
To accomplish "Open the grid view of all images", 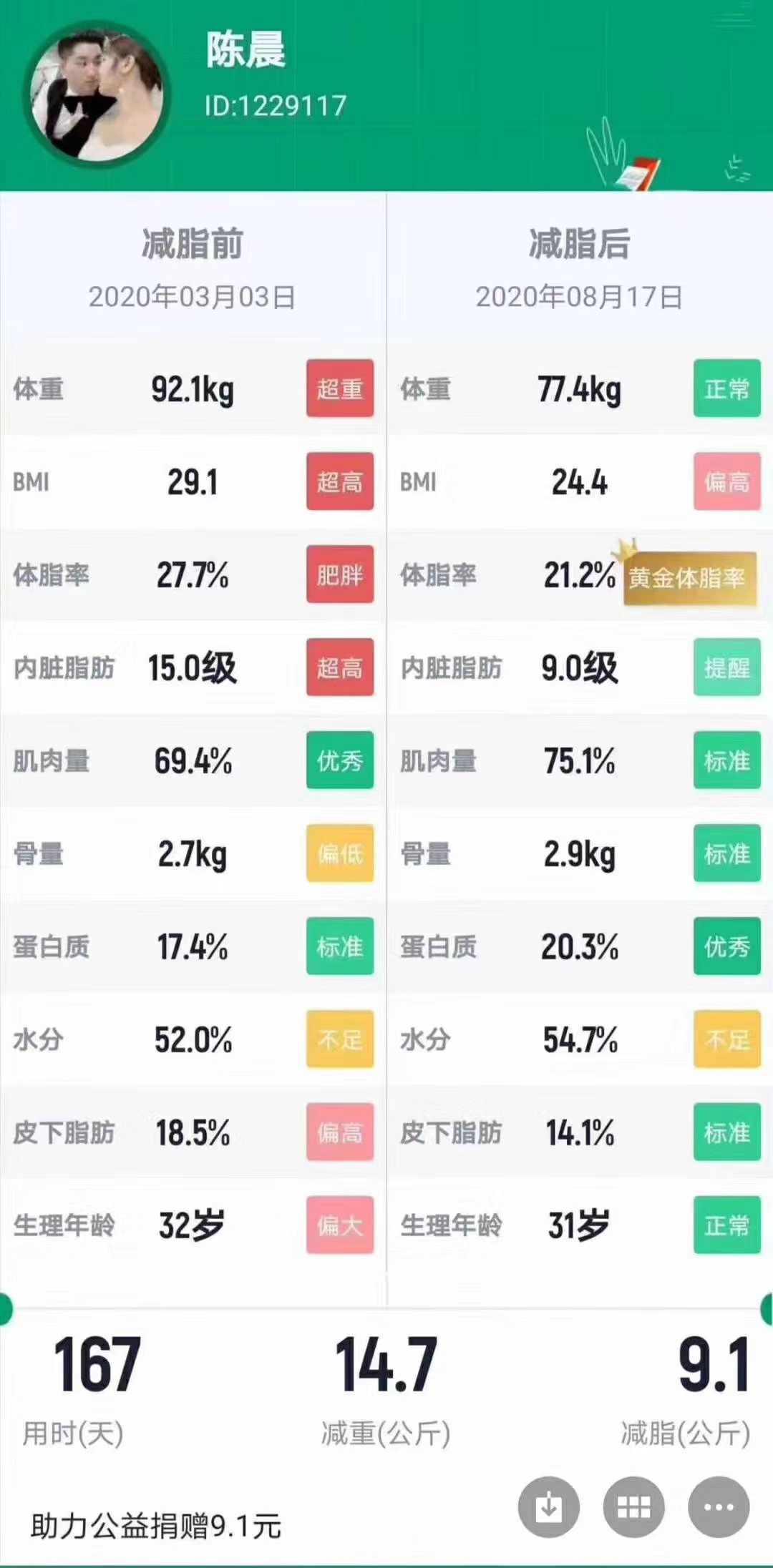I will 634,1506.
